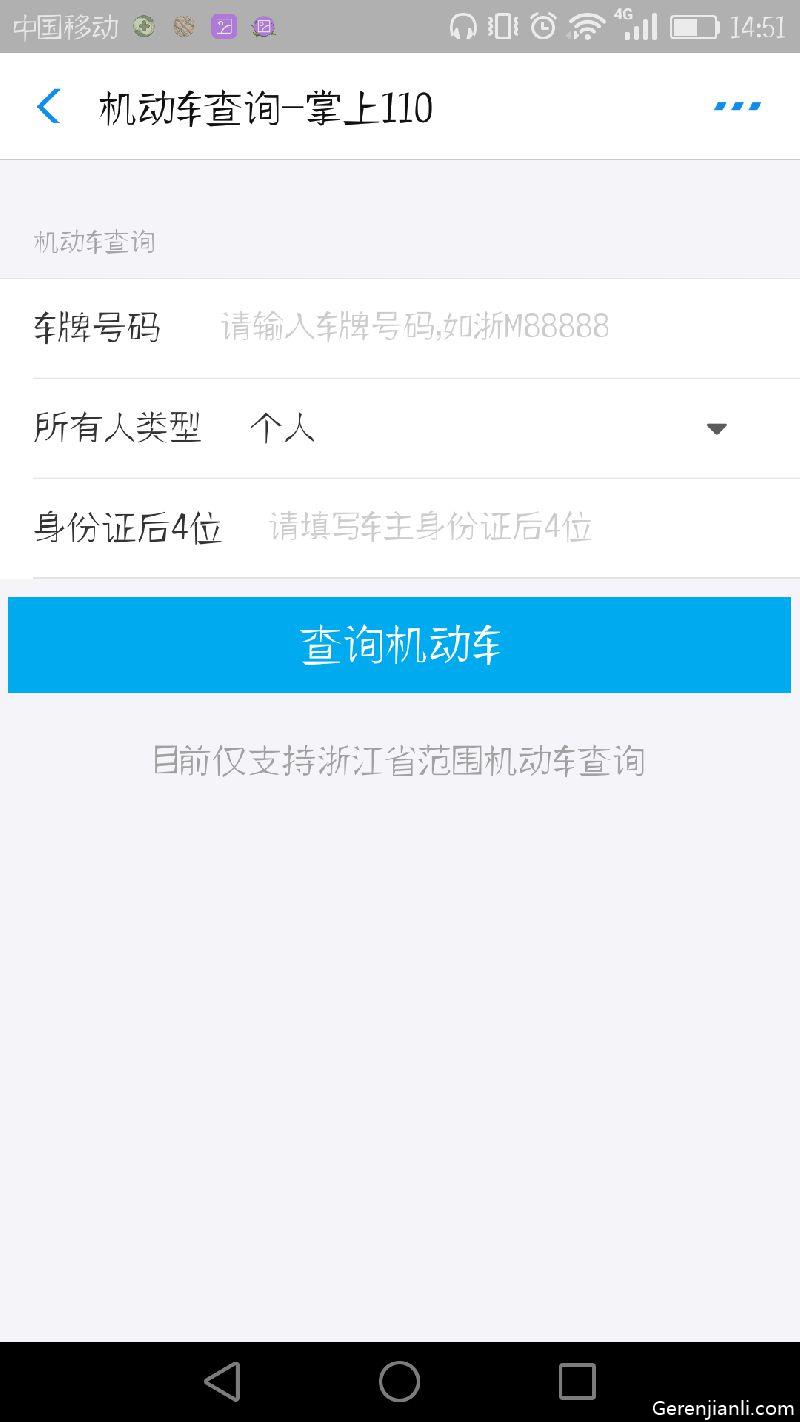Focus the 车牌号码 license plate field

tap(480, 327)
